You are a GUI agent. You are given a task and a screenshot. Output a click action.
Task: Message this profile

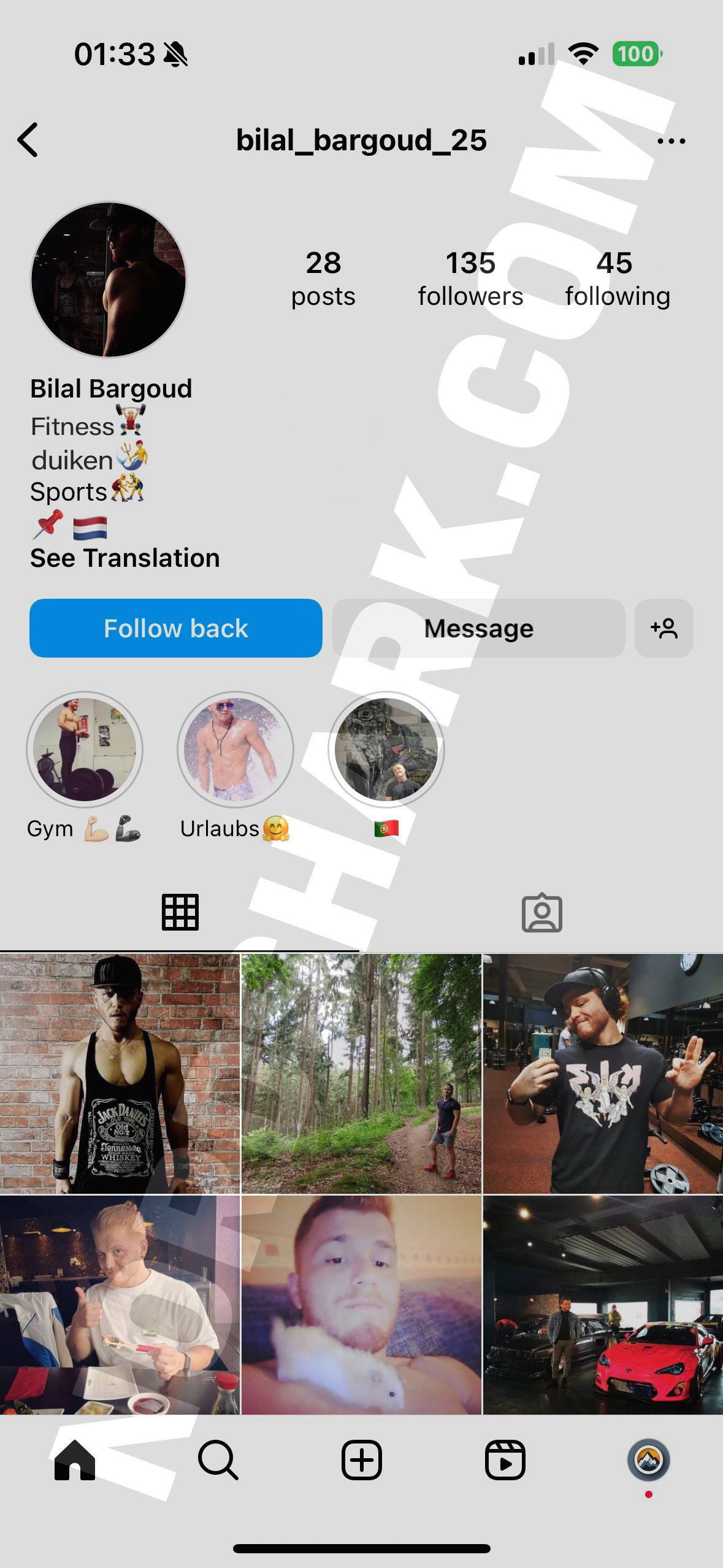click(x=478, y=628)
